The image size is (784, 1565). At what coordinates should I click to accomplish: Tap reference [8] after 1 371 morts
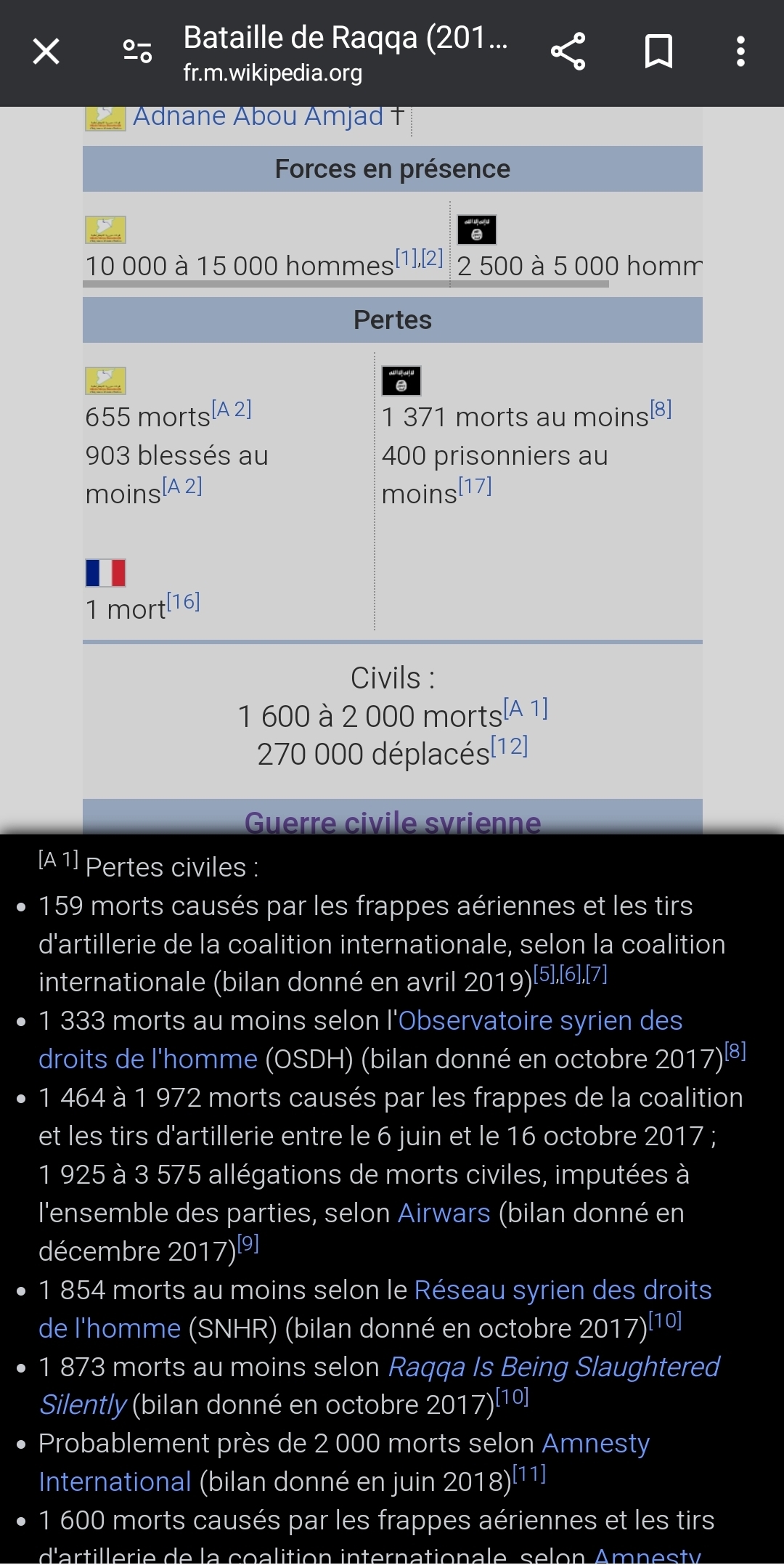[x=661, y=409]
